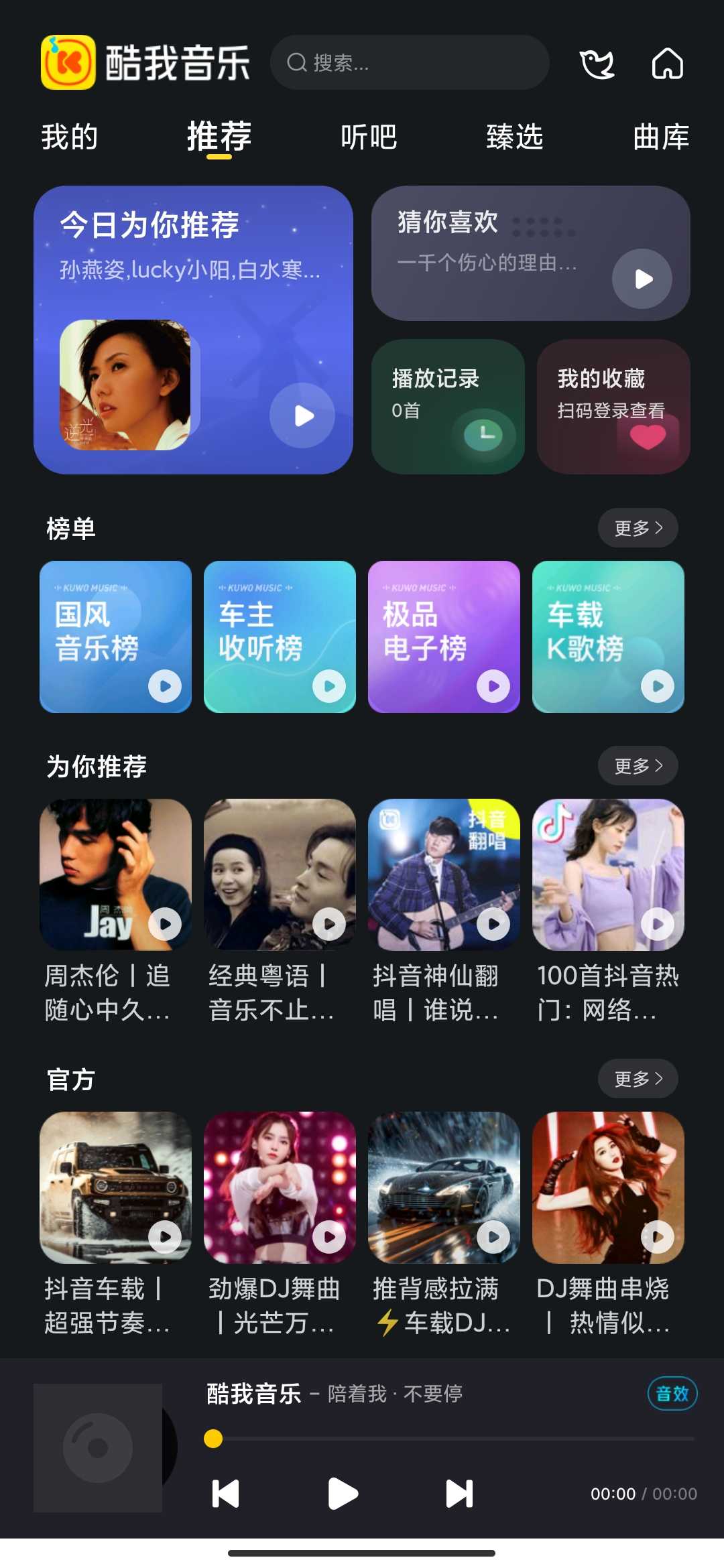Go to the 臻选 tab
724x1568 pixels.
tap(514, 137)
